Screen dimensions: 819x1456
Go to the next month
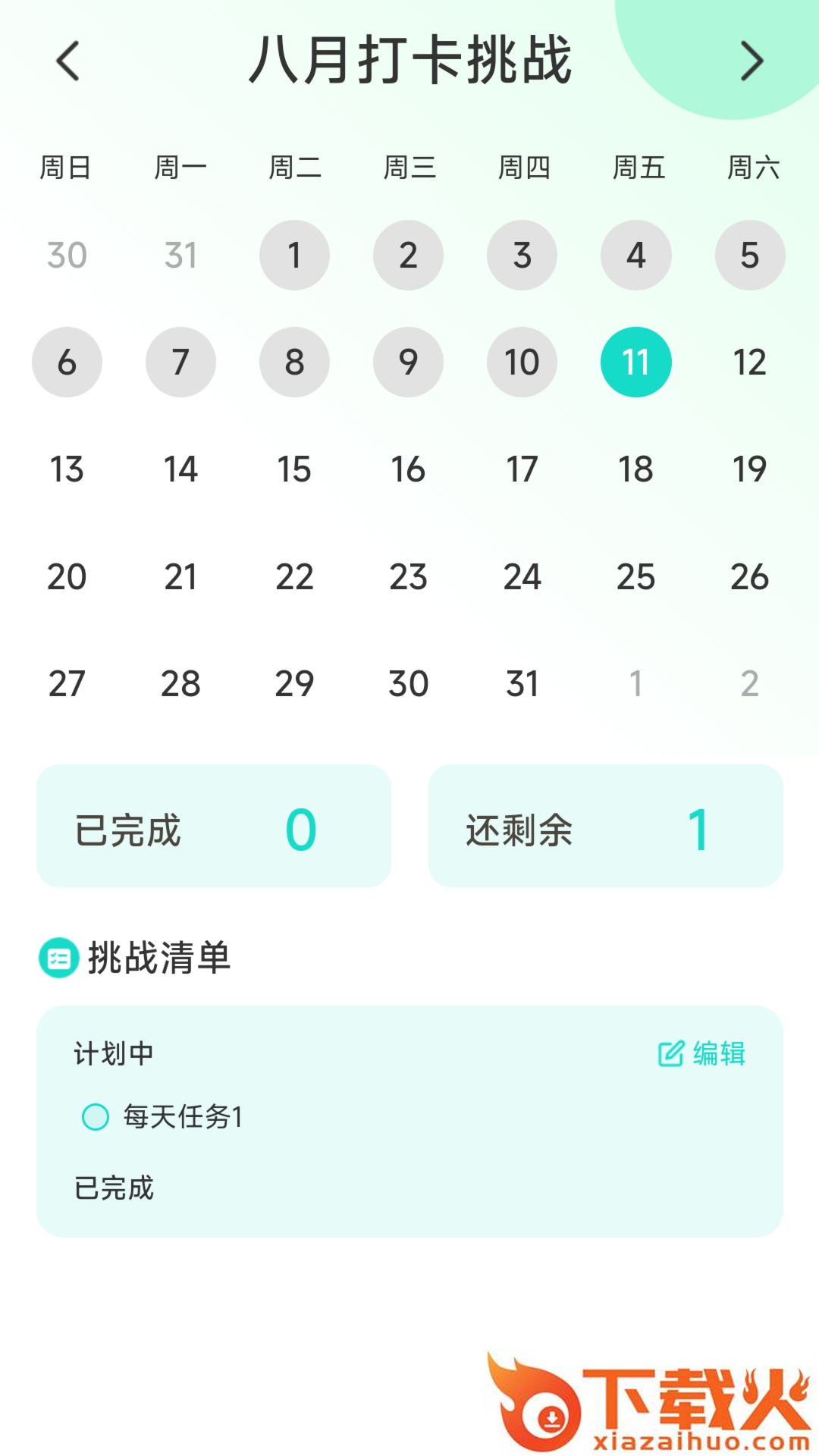point(751,61)
